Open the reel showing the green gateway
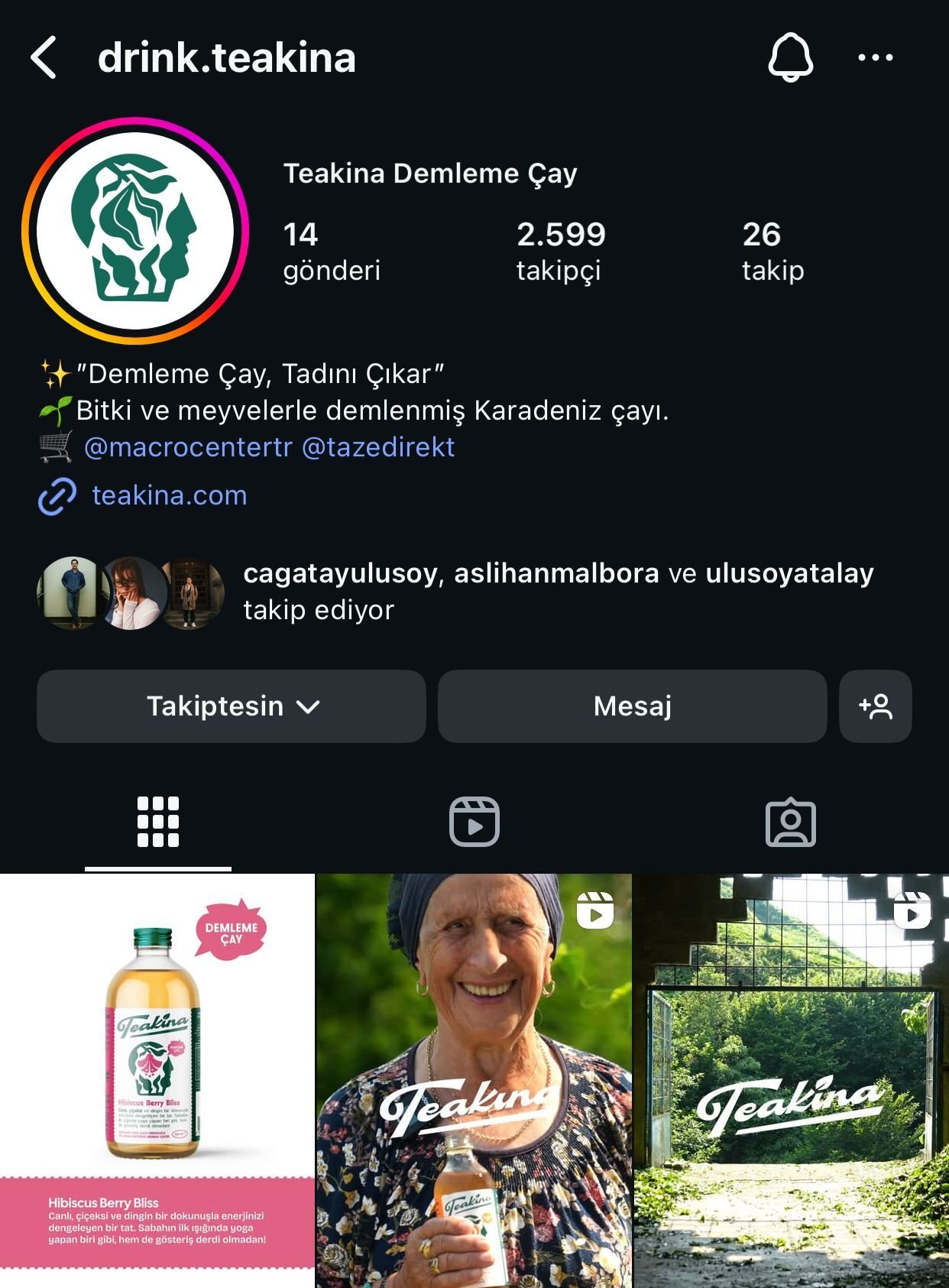Image resolution: width=949 pixels, height=1288 pixels. tap(792, 1081)
